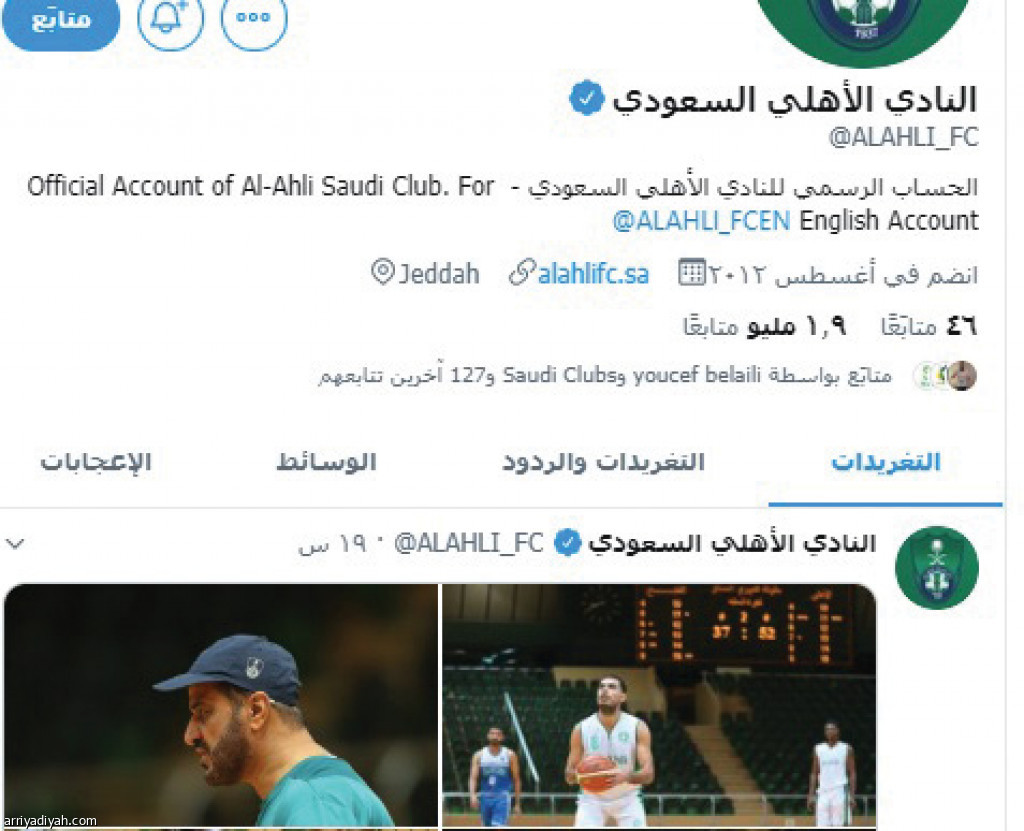View the ٤٦ following list
The height and width of the screenshot is (831, 1024).
pyautogui.click(x=928, y=326)
